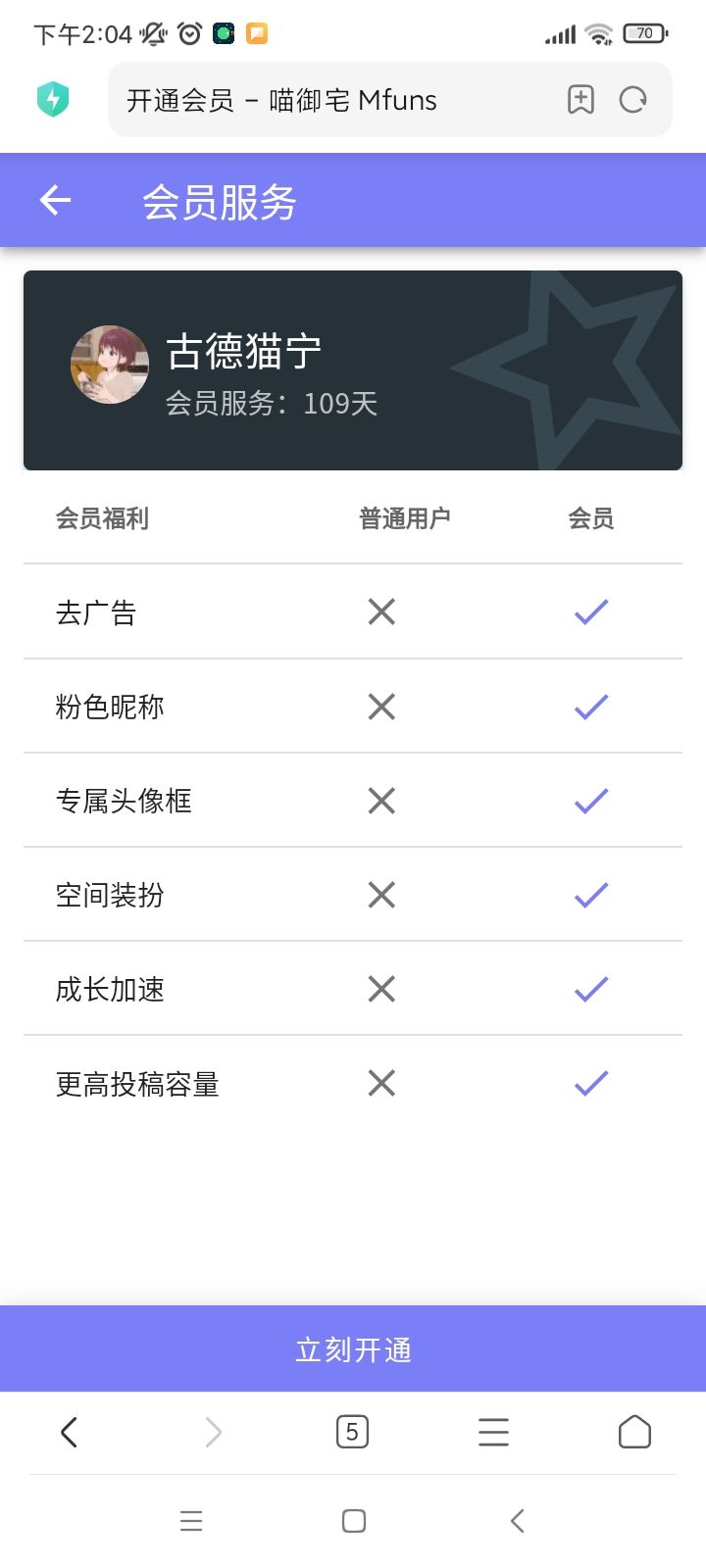Navigate back in the browser toolbar
Viewport: 706px width, 1568px height.
pyautogui.click(x=69, y=1433)
